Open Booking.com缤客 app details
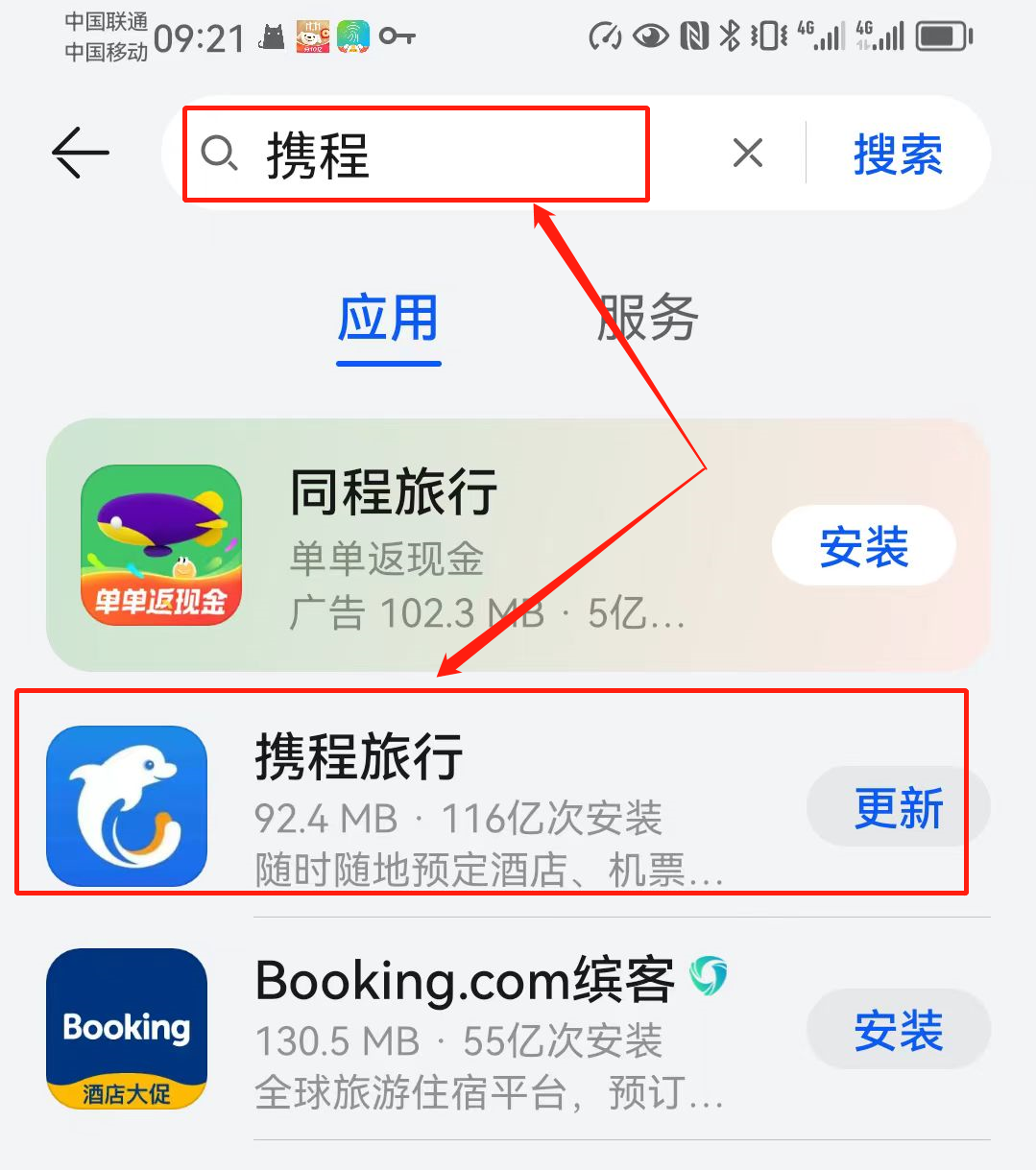The height and width of the screenshot is (1170, 1036). click(461, 1029)
